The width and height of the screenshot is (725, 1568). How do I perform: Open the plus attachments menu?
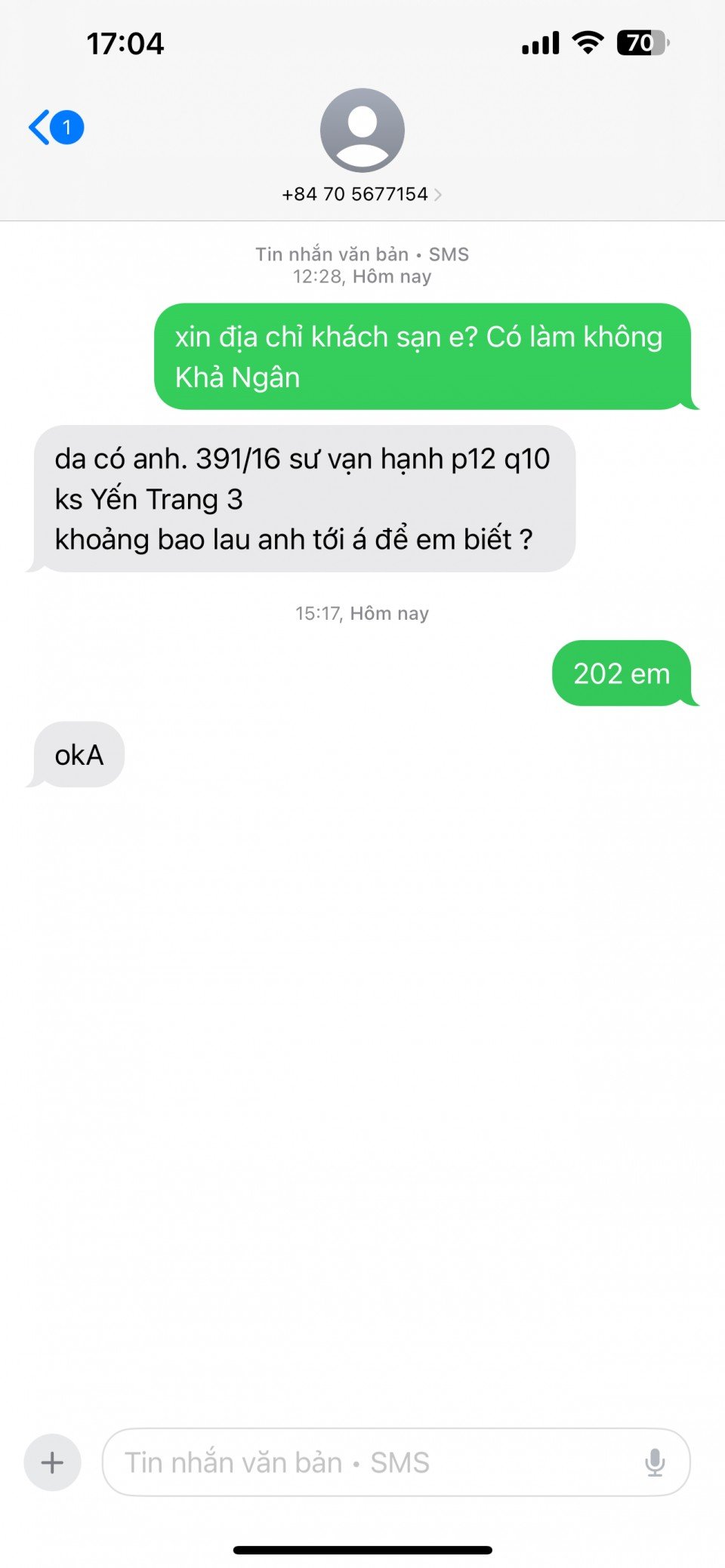52,1463
